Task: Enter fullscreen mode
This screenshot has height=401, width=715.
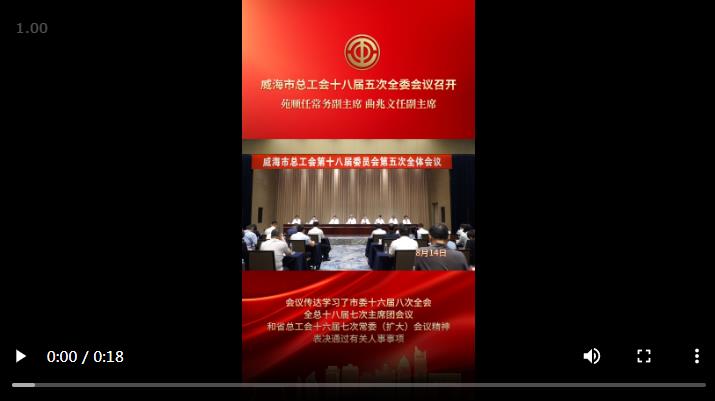Action: (x=644, y=356)
